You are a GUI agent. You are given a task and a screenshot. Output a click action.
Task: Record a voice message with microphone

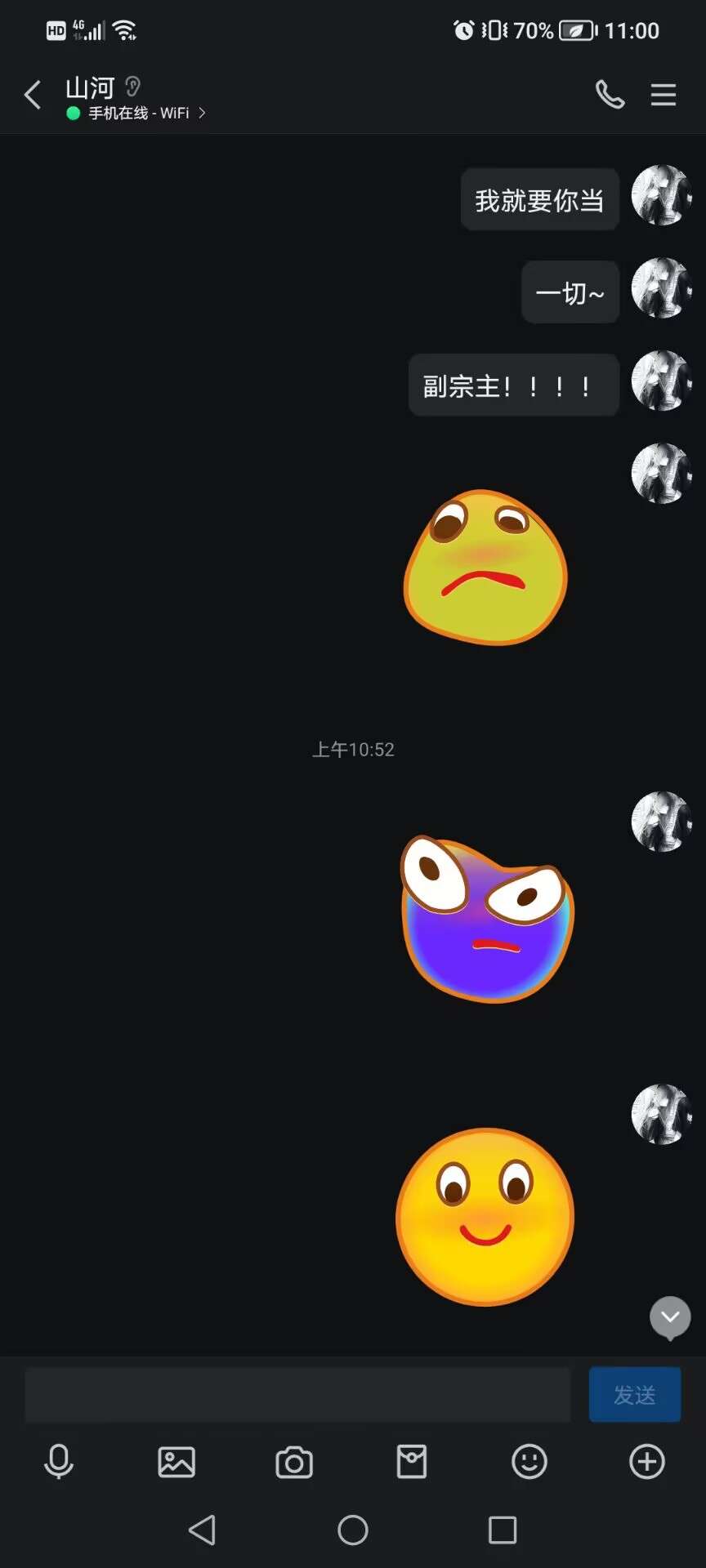(59, 1462)
